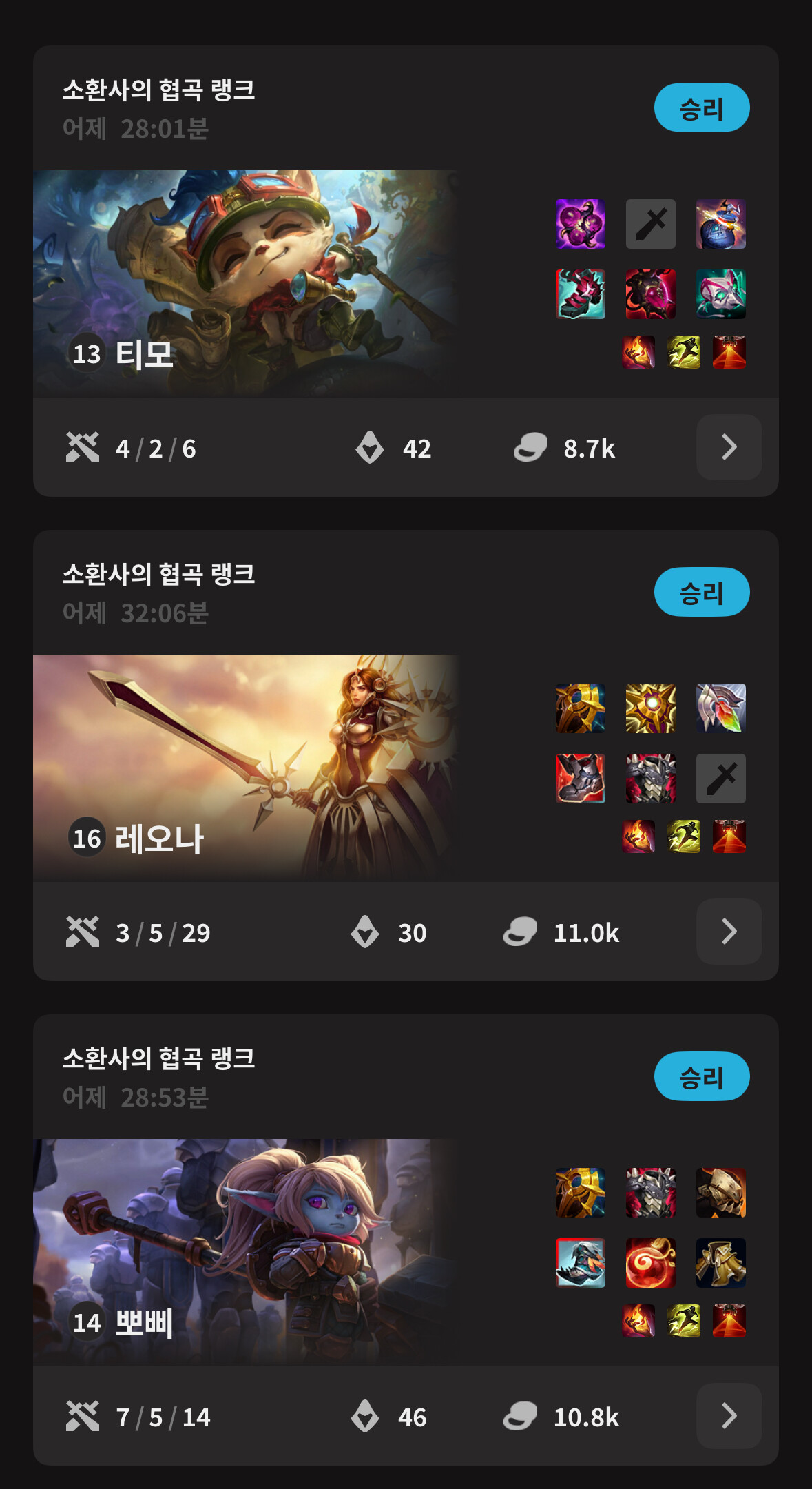
Task: Open match details arrow for 레오나 game
Action: (729, 932)
